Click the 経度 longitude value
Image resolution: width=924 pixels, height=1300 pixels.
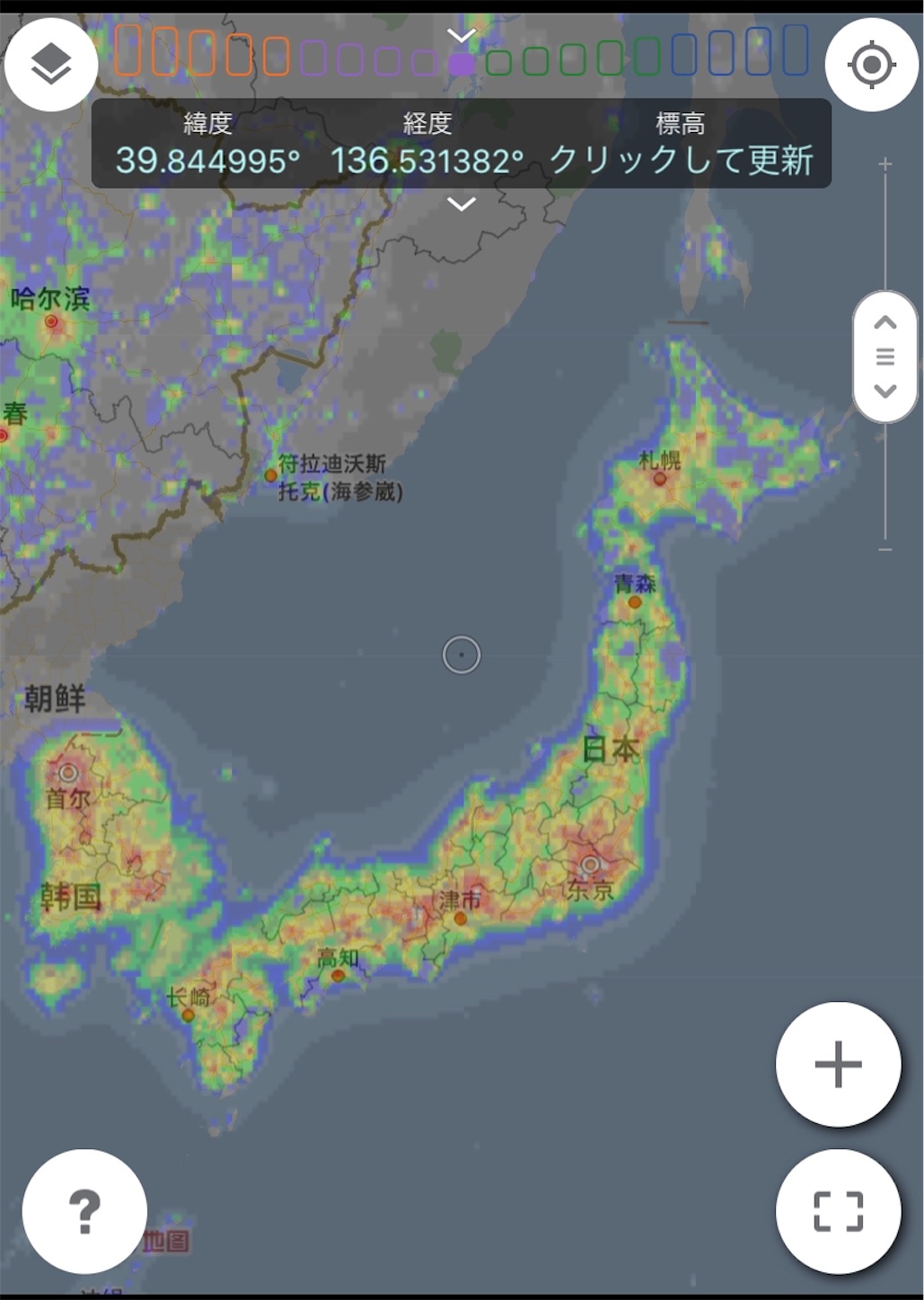pyautogui.click(x=426, y=159)
